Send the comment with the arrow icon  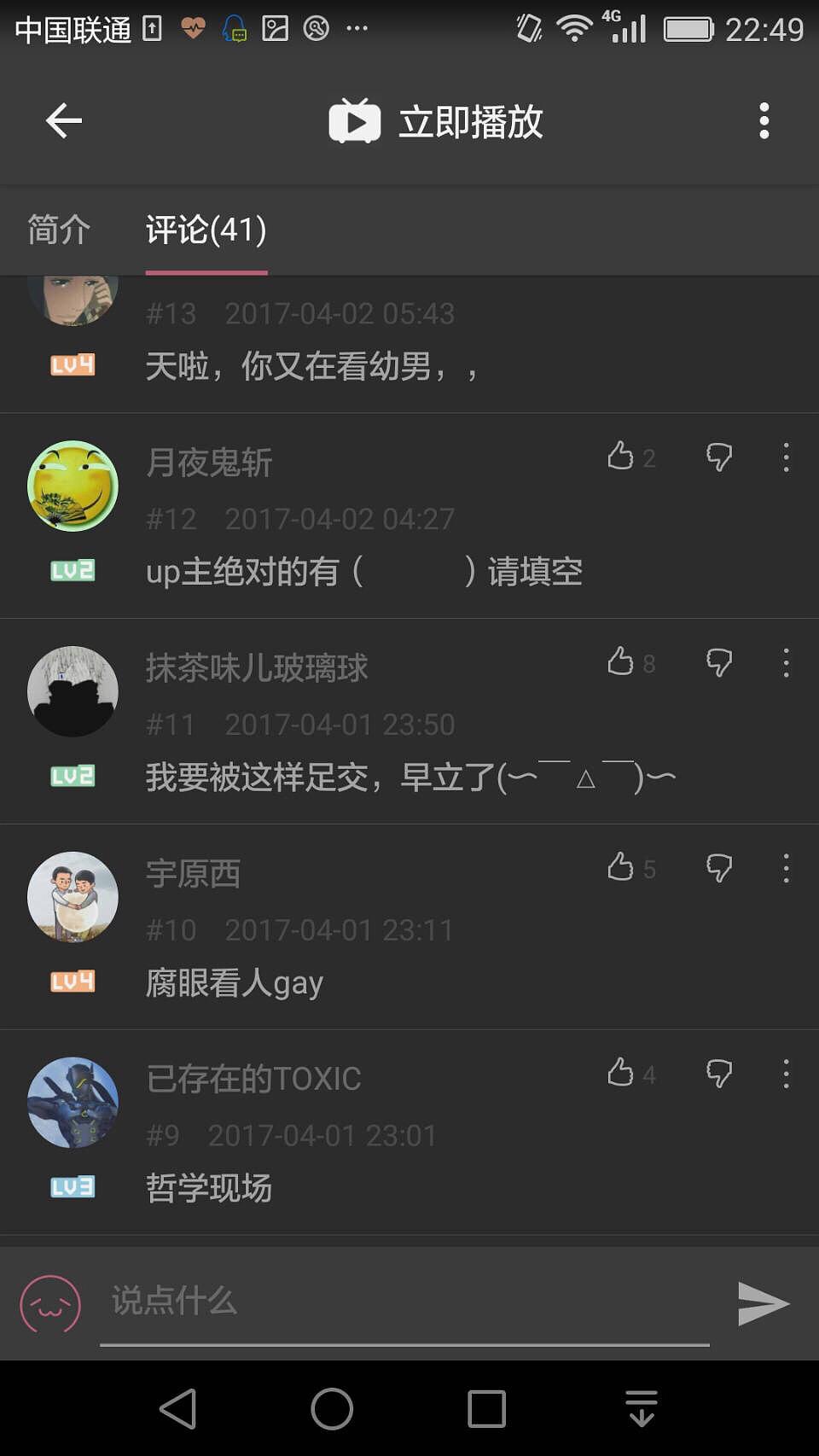[x=762, y=1303]
